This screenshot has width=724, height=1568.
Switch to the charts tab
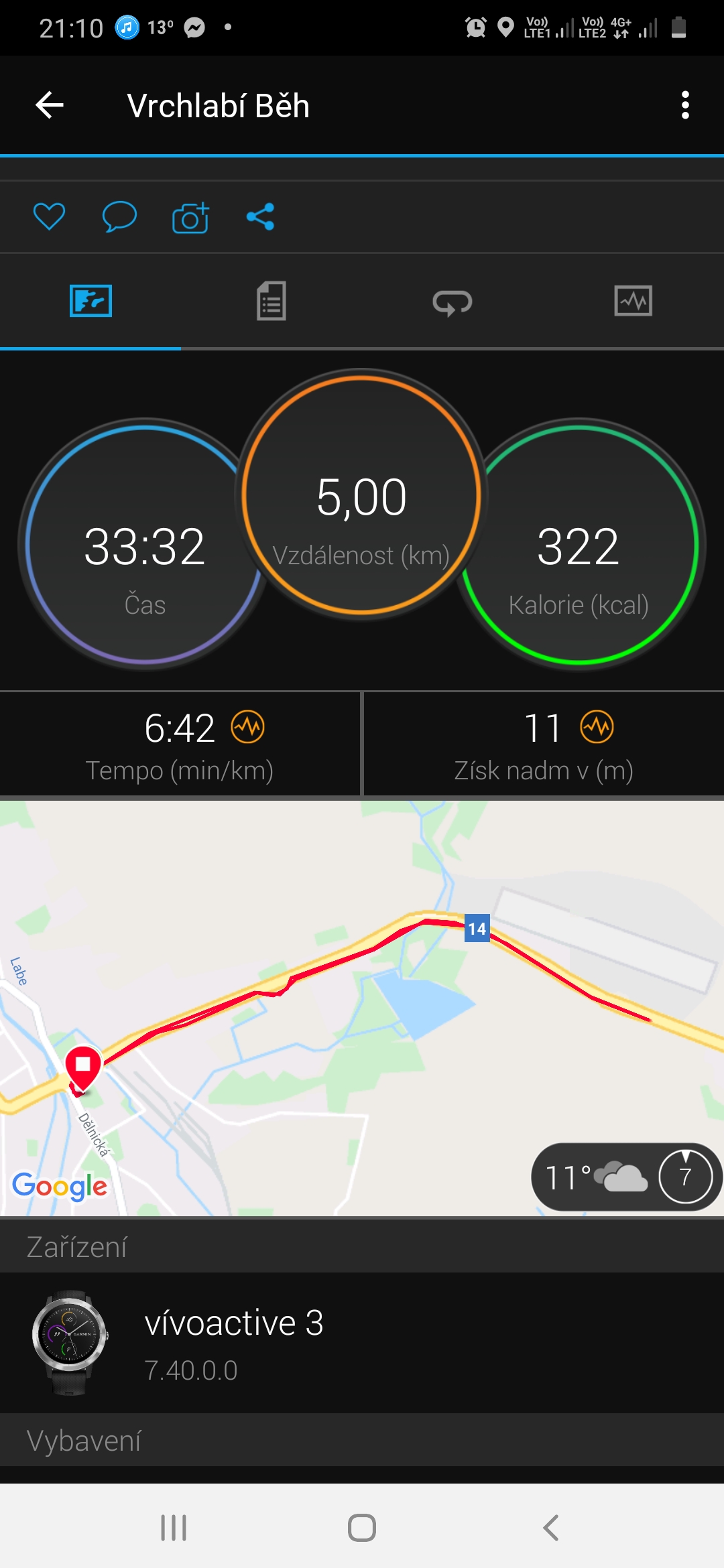pos(633,301)
